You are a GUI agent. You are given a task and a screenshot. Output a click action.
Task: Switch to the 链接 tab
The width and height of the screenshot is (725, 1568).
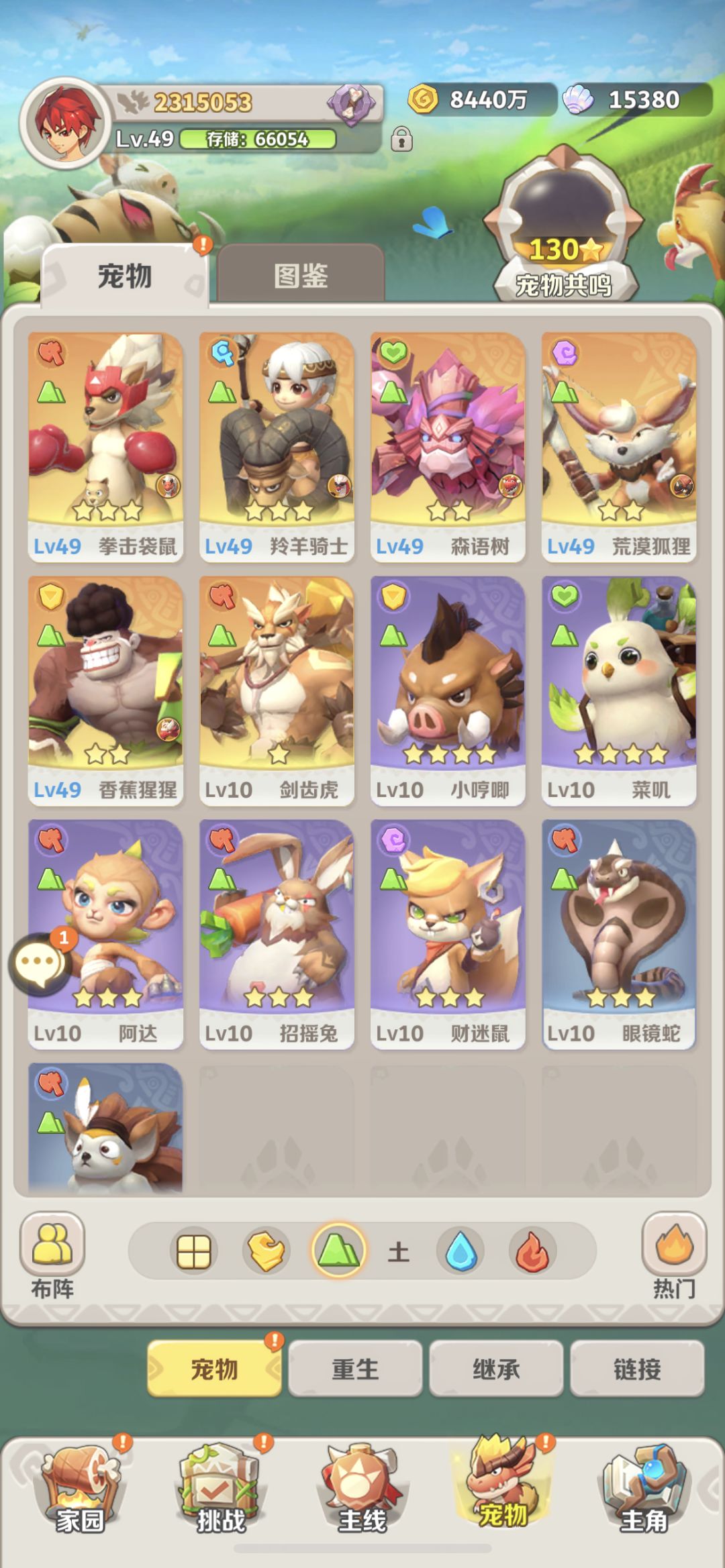coord(637,1369)
